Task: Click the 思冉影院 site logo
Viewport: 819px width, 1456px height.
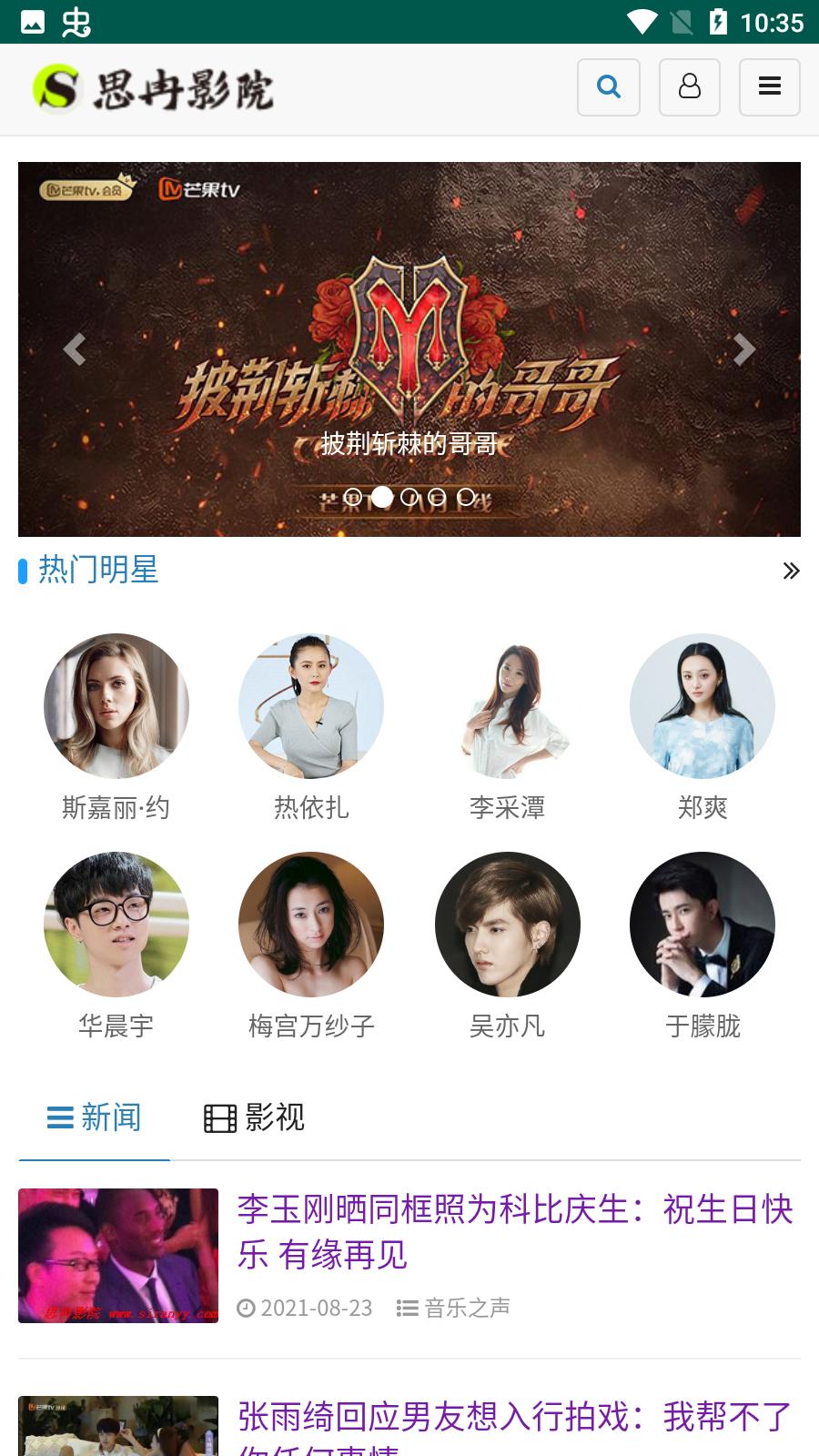Action: click(152, 88)
